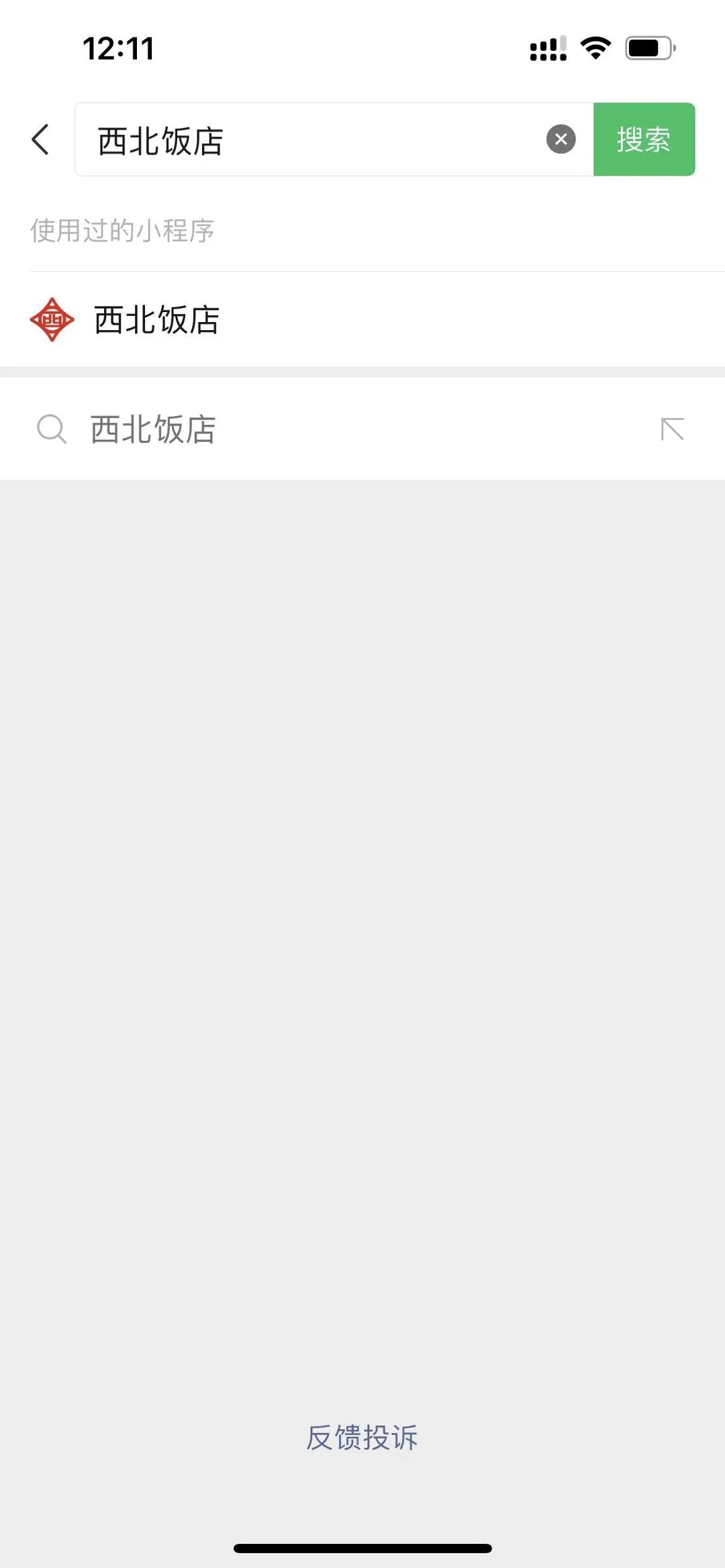Fill the search box using the suggestion arrow
Screen dimensions: 725x1568
pyautogui.click(x=672, y=429)
